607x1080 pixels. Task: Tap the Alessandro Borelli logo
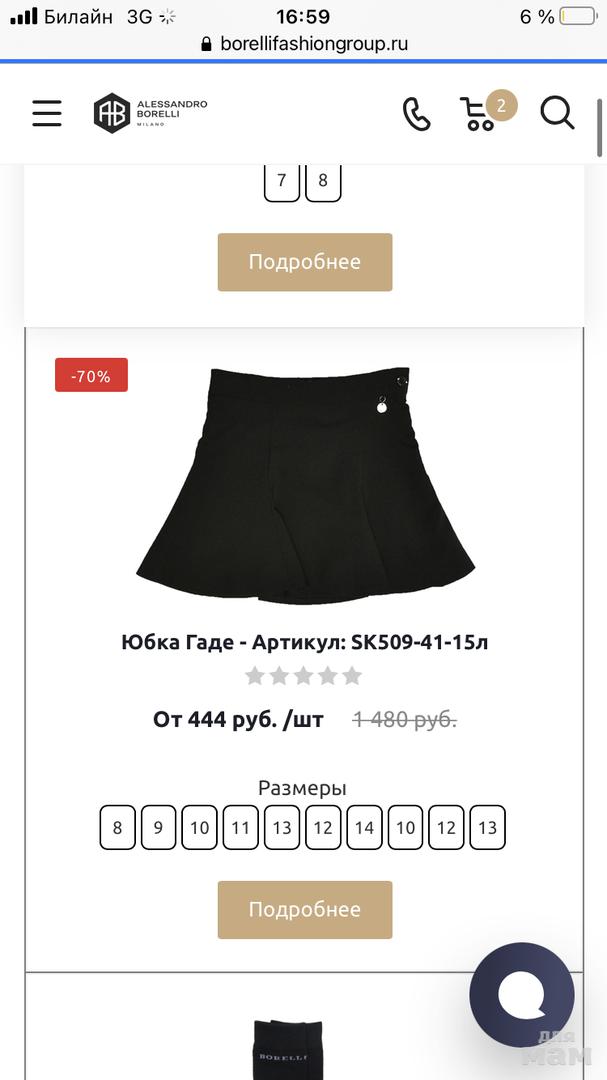[150, 113]
